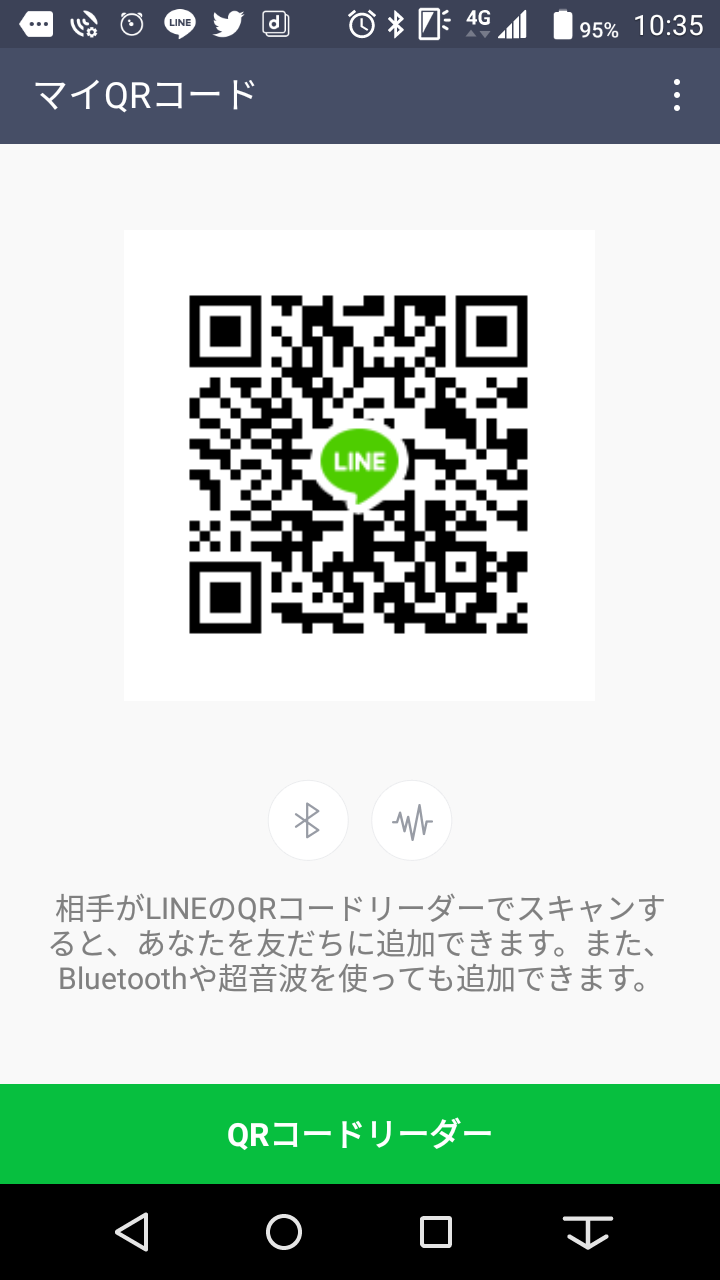Go back with the system back button
This screenshot has height=1280, width=720.
tap(132, 1232)
